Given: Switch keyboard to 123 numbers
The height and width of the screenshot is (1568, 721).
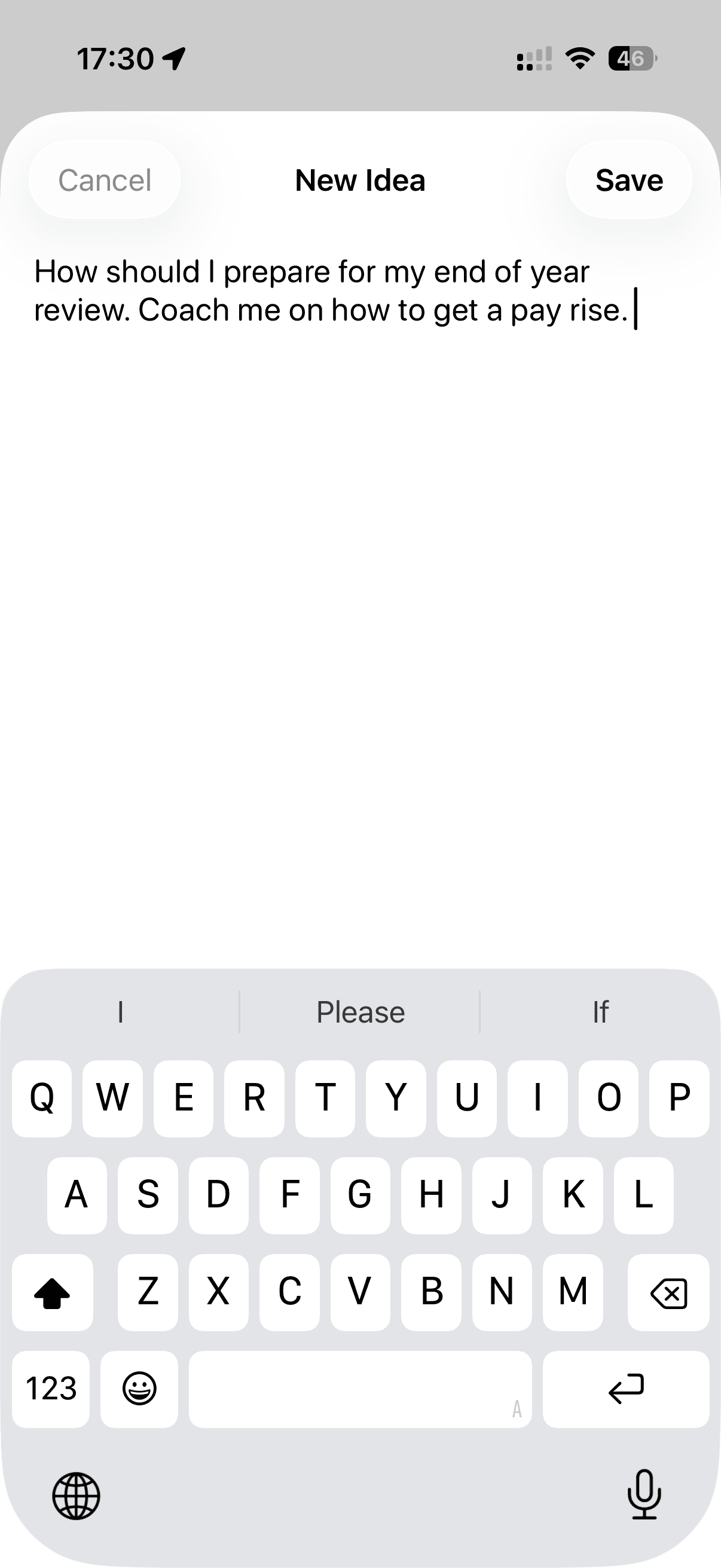Looking at the screenshot, I should [x=51, y=1390].
